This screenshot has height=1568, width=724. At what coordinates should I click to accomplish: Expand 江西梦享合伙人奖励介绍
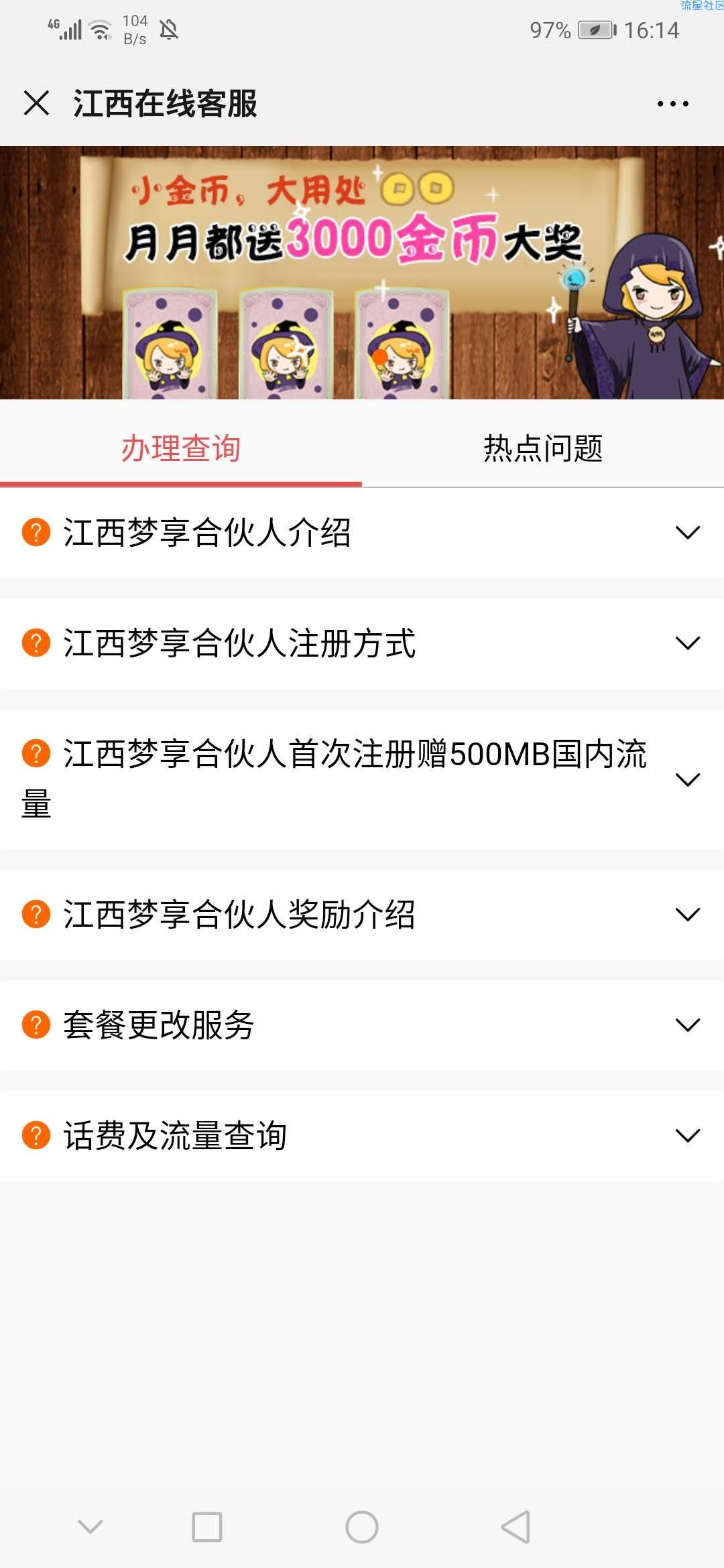click(x=362, y=915)
